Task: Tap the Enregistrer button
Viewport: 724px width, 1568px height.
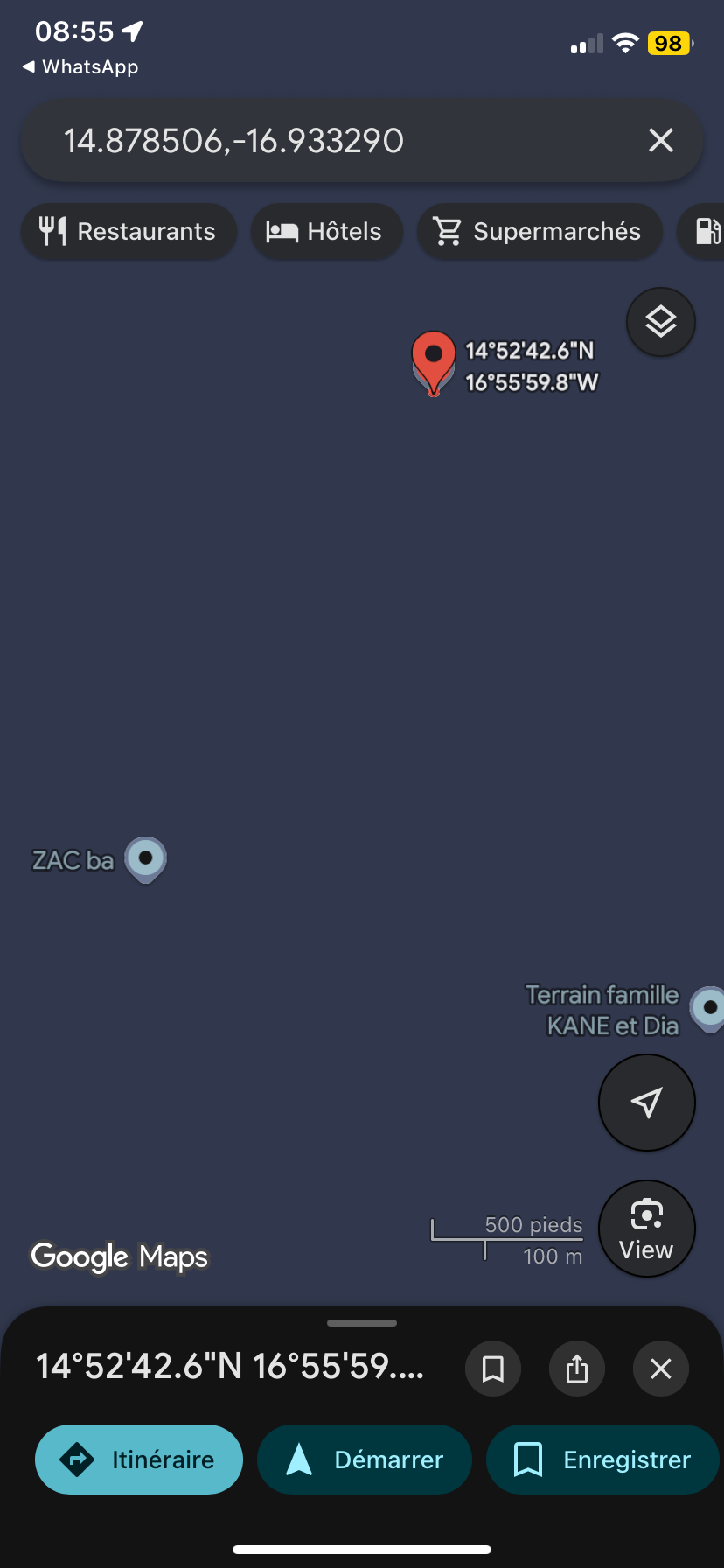Action: tap(603, 1459)
